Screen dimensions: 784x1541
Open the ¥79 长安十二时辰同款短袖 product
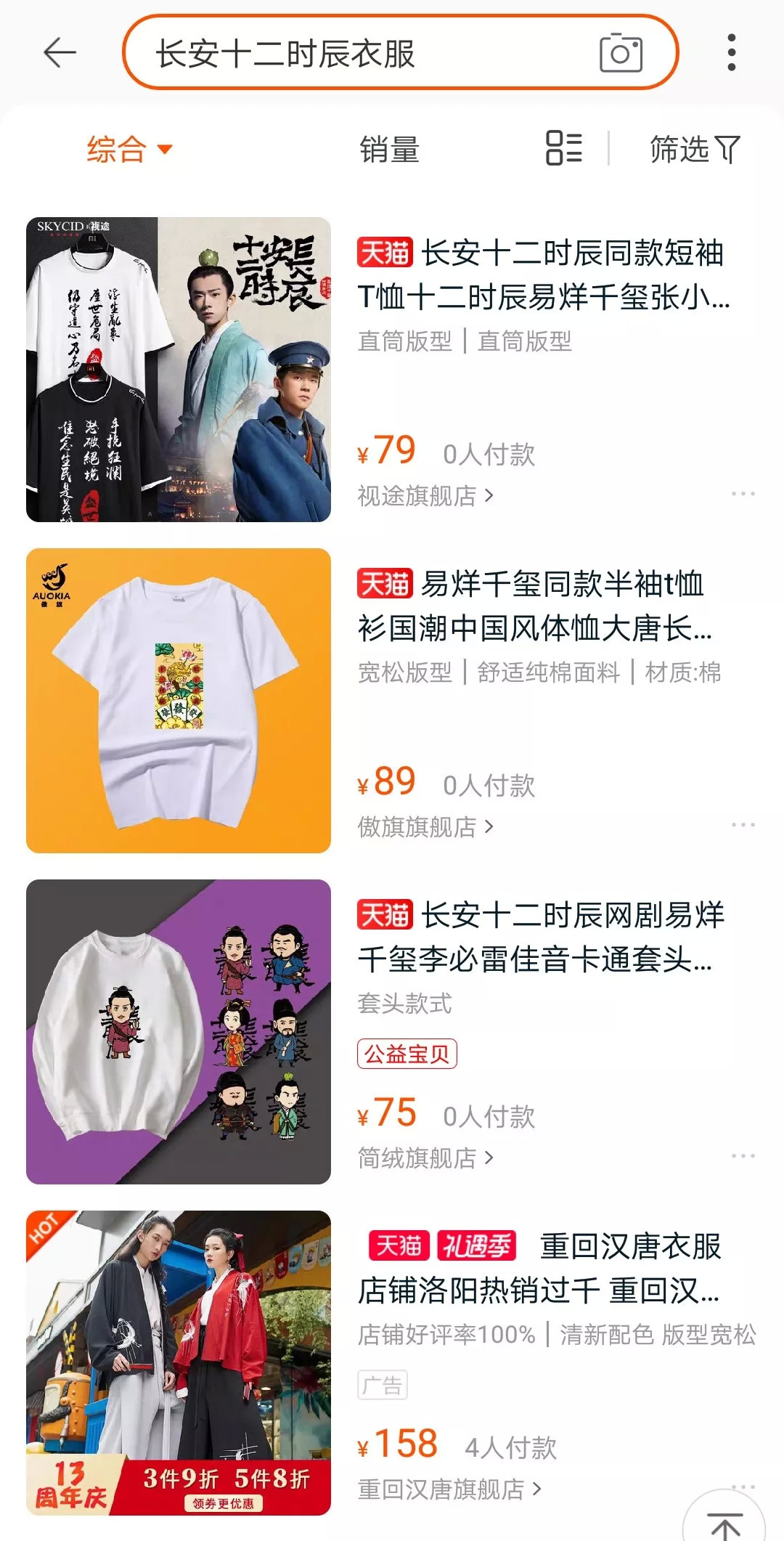(541, 275)
